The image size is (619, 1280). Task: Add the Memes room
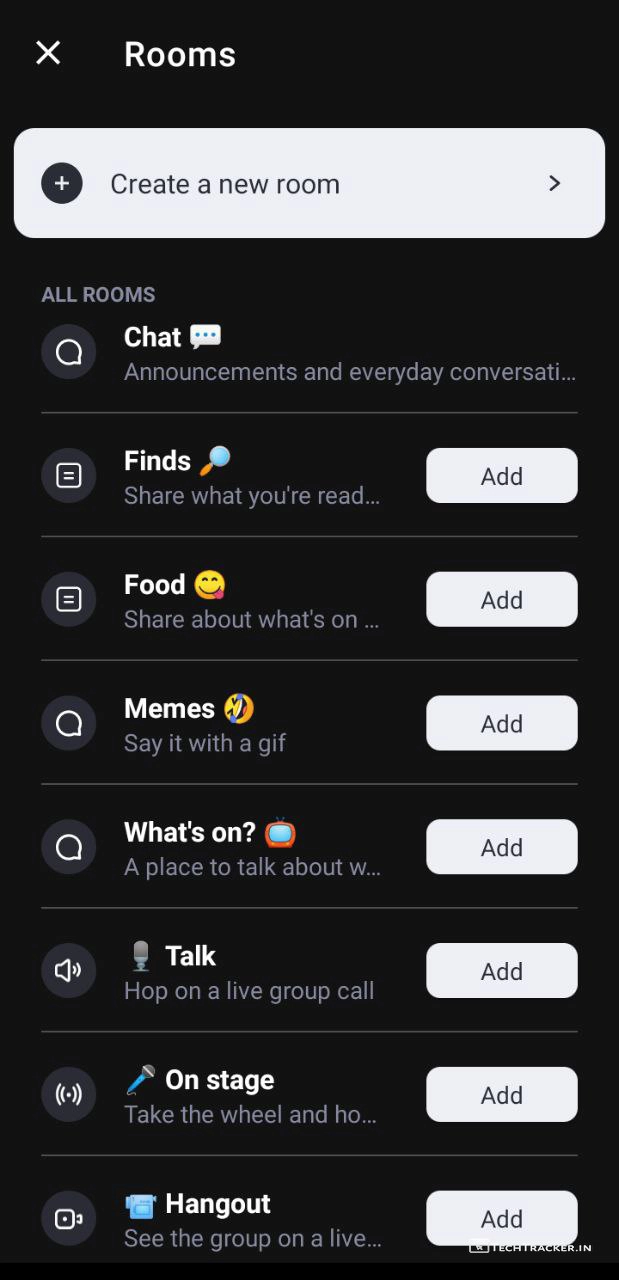click(501, 723)
